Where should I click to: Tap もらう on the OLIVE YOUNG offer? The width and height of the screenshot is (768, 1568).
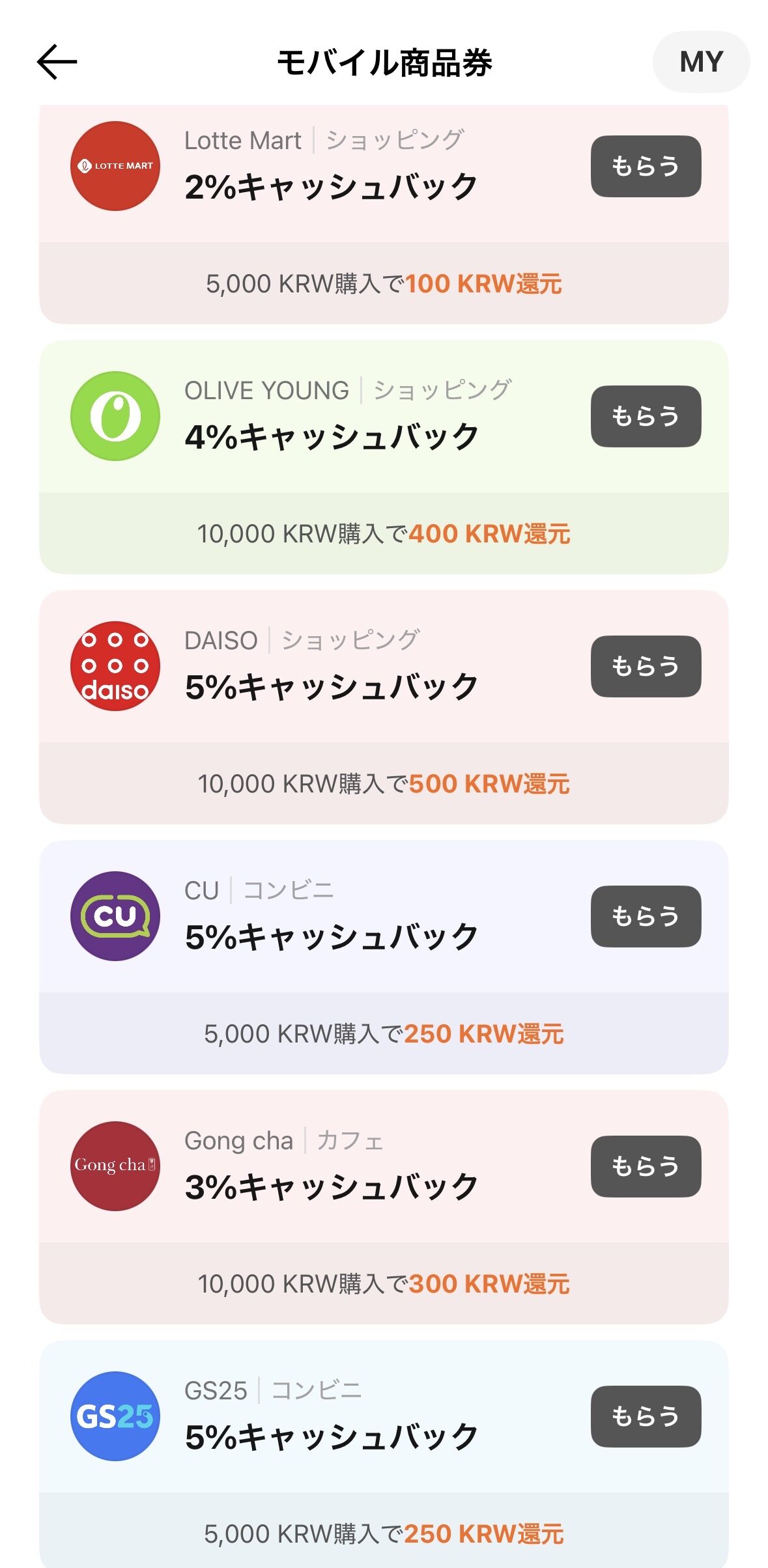click(x=645, y=416)
